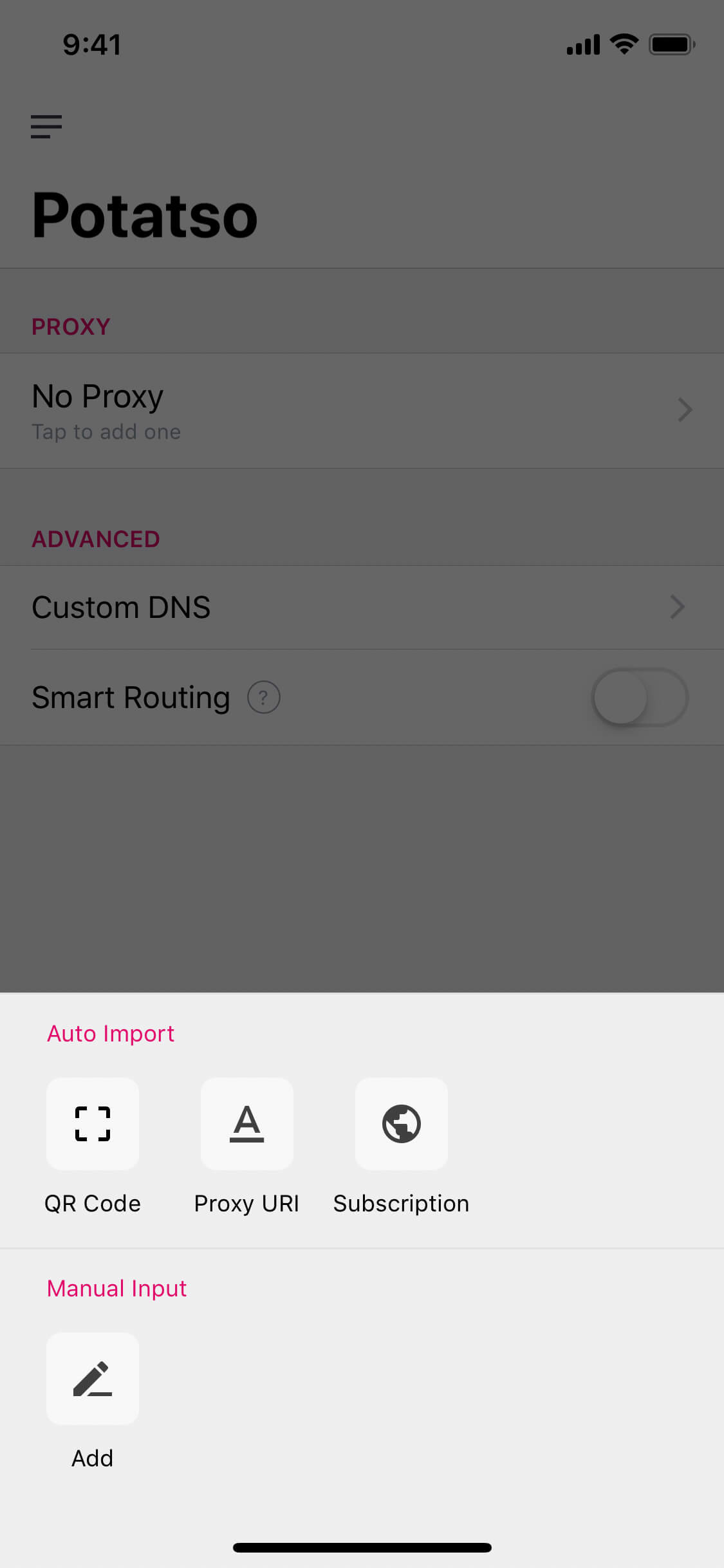Tap the pencil icon under Manual Input

tap(92, 1379)
